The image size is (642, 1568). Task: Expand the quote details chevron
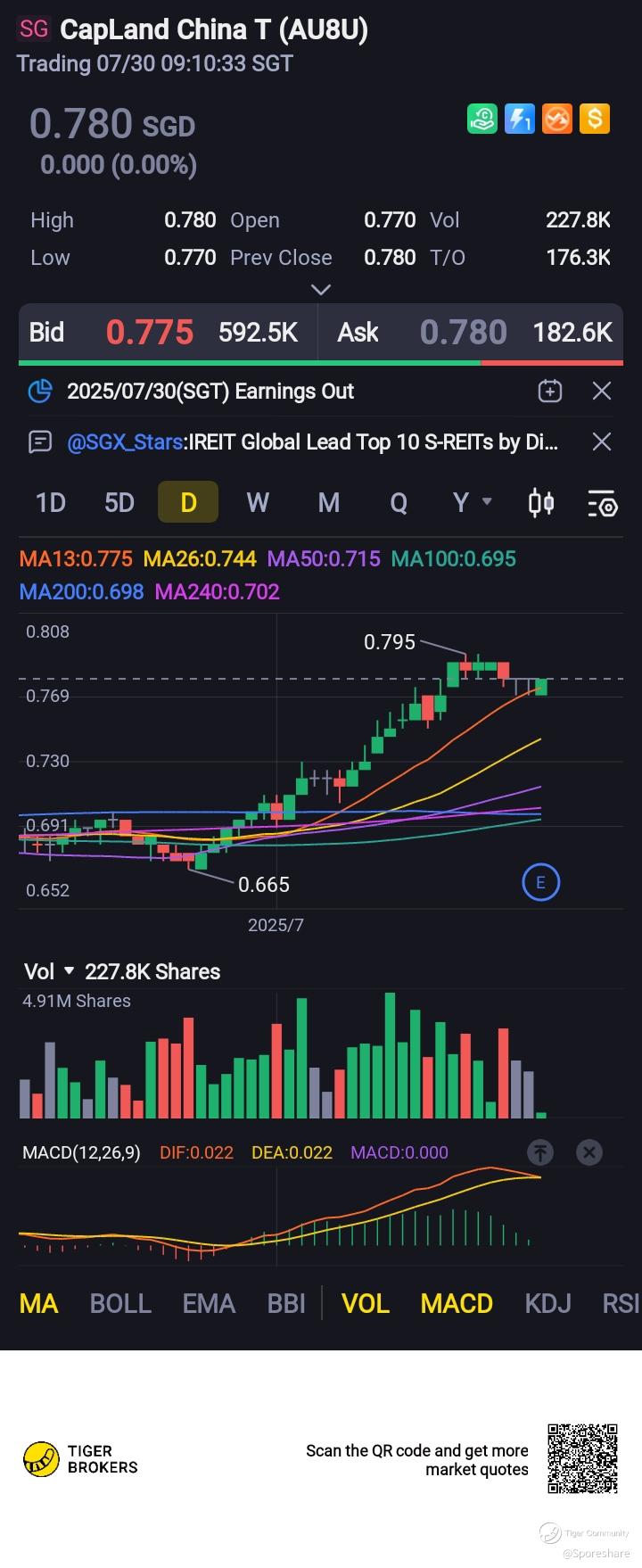[x=321, y=289]
